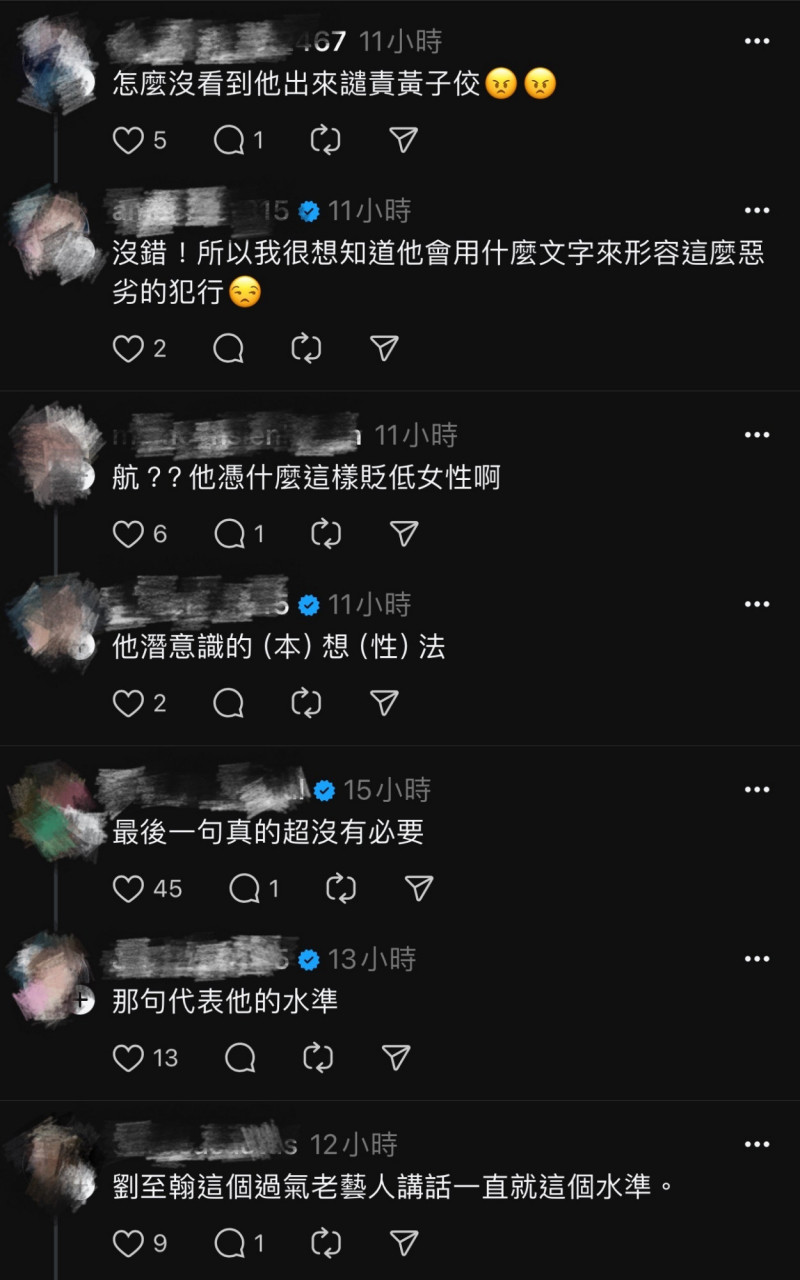
Task: Like the comment starting with 沒錯
Action: tap(128, 348)
